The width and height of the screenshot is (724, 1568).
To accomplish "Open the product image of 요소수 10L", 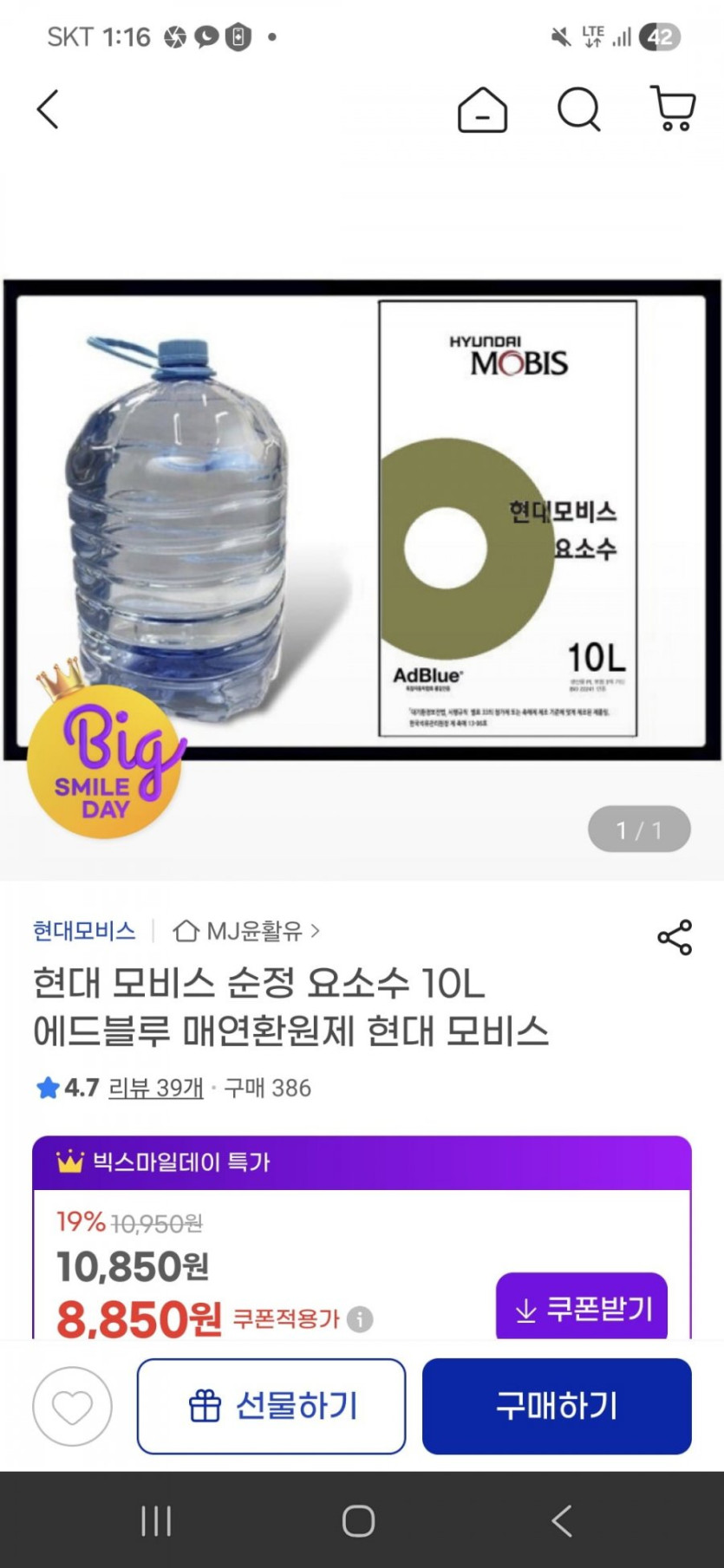I will [x=362, y=520].
